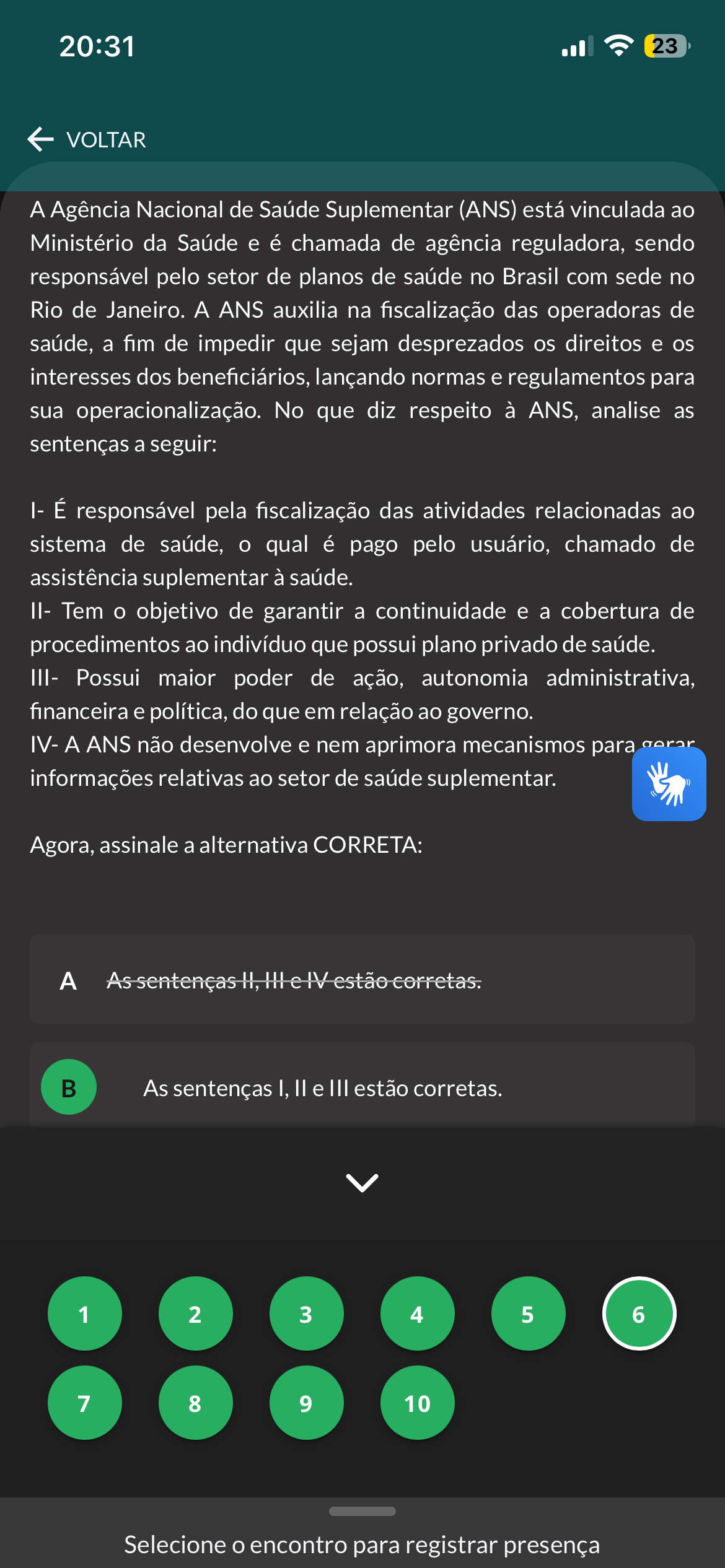Go back with the VOLTAR arrow

pyautogui.click(x=87, y=139)
